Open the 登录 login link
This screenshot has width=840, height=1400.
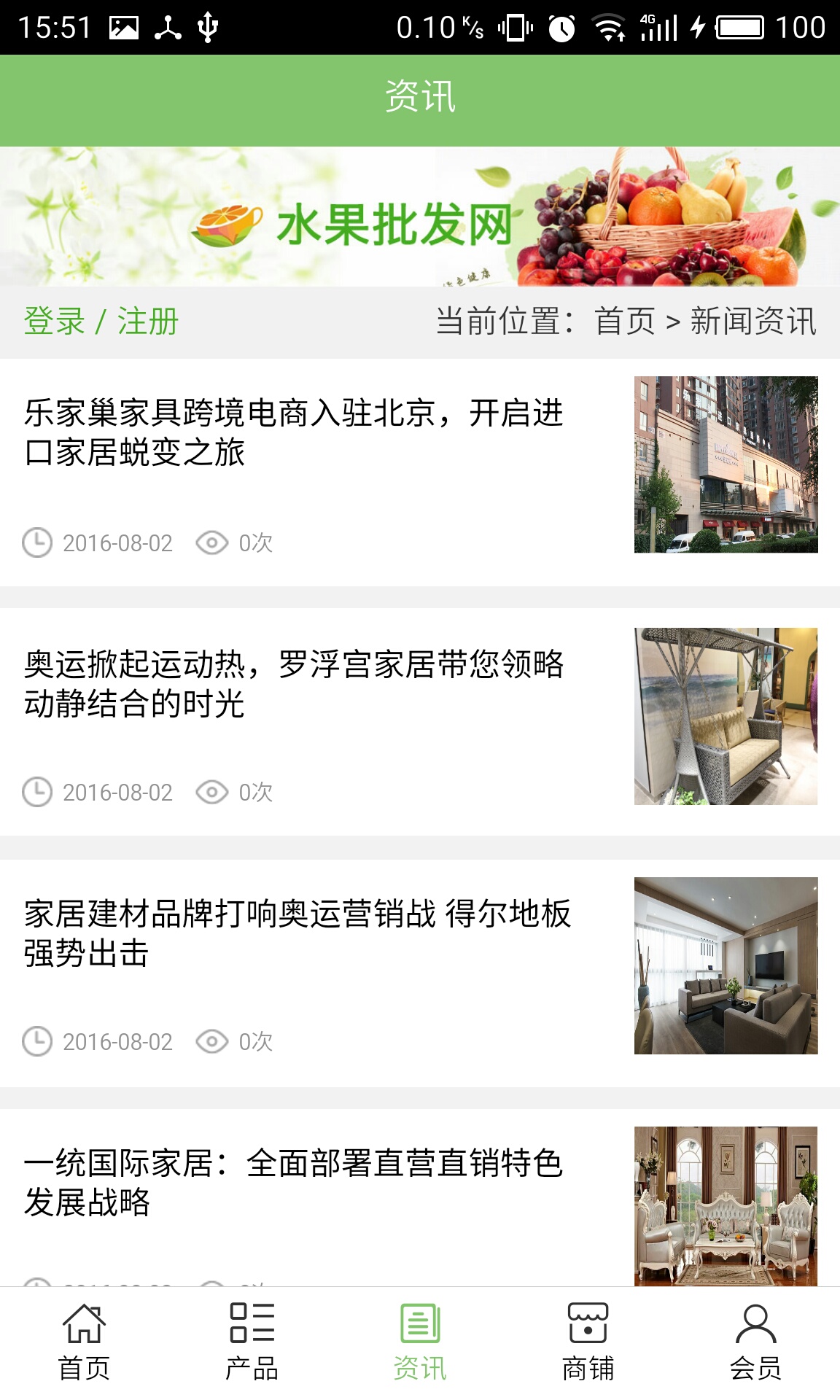[x=55, y=322]
